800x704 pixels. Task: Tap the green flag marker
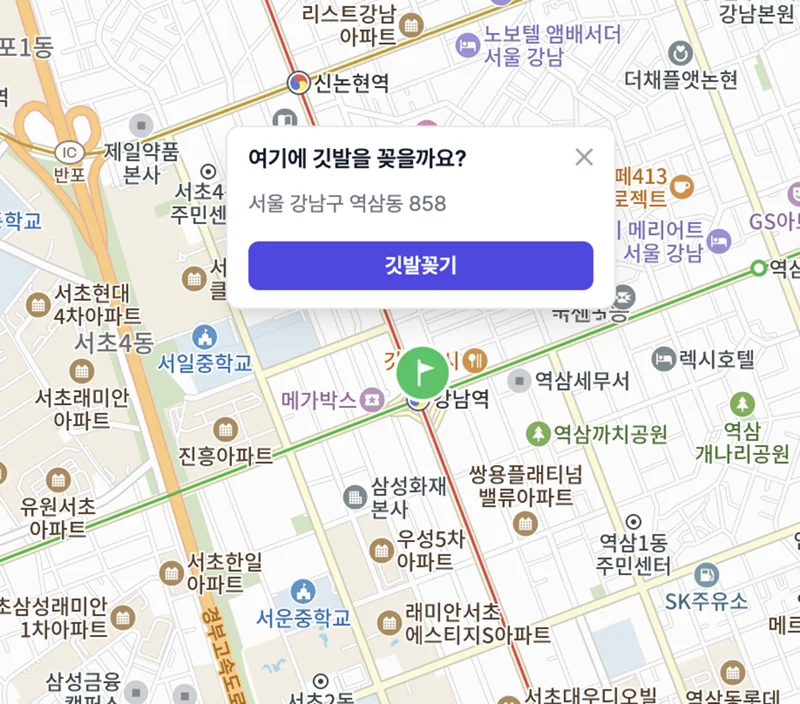422,373
